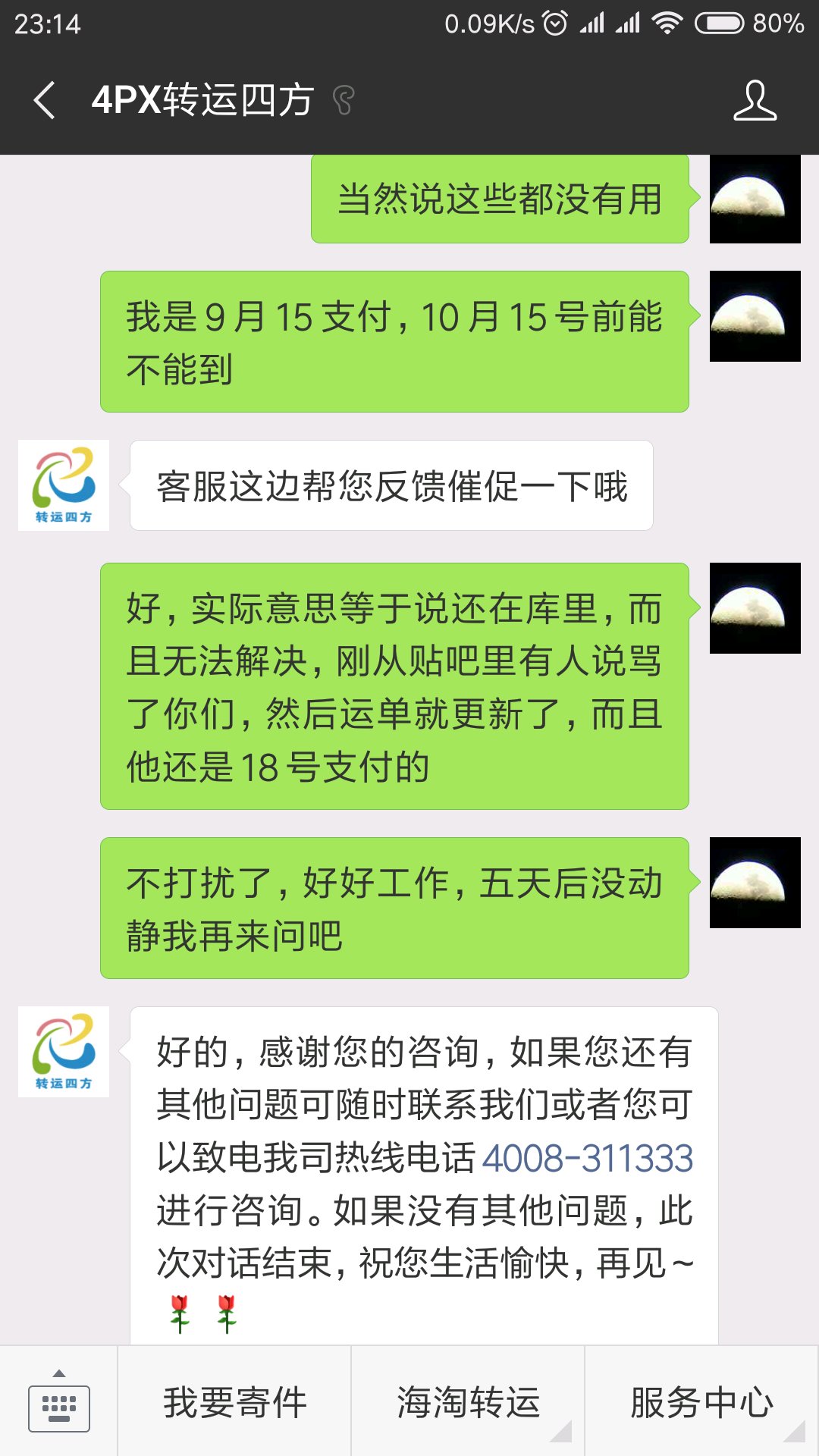Image resolution: width=819 pixels, height=1456 pixels.
Task: Call the hotline number 4008-311333
Action: click(588, 1159)
